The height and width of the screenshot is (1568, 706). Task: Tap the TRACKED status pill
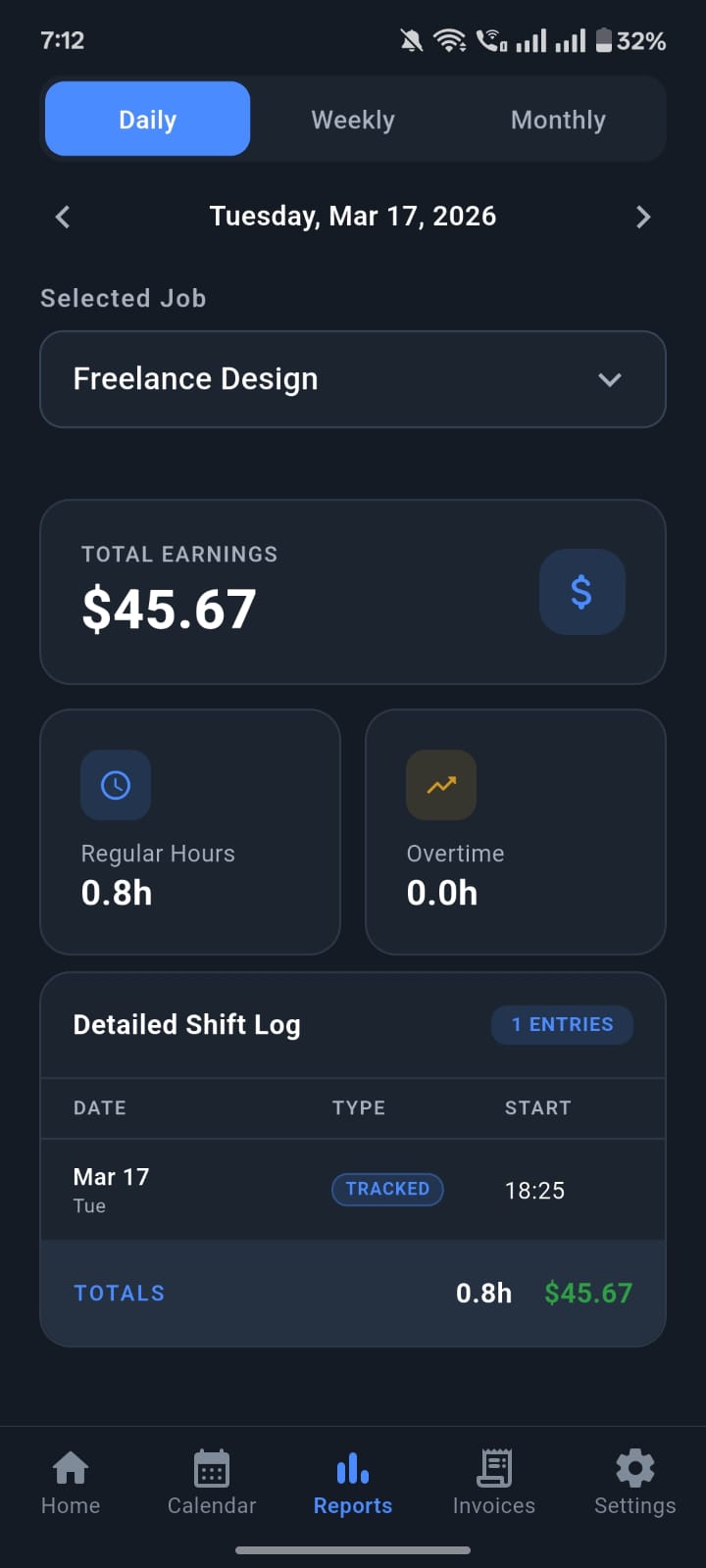click(x=387, y=1189)
